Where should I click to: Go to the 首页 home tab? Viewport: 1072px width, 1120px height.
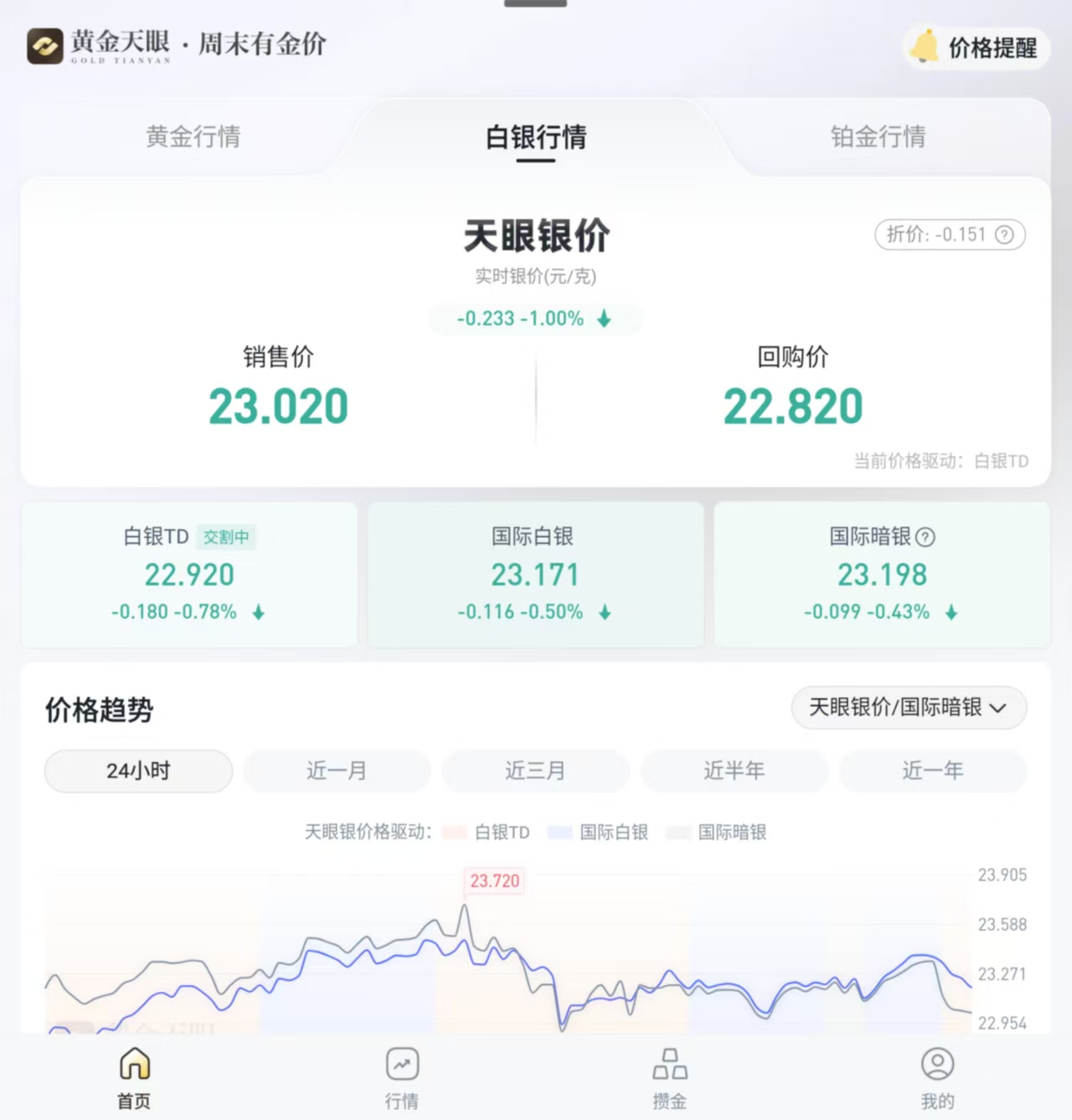click(134, 1077)
